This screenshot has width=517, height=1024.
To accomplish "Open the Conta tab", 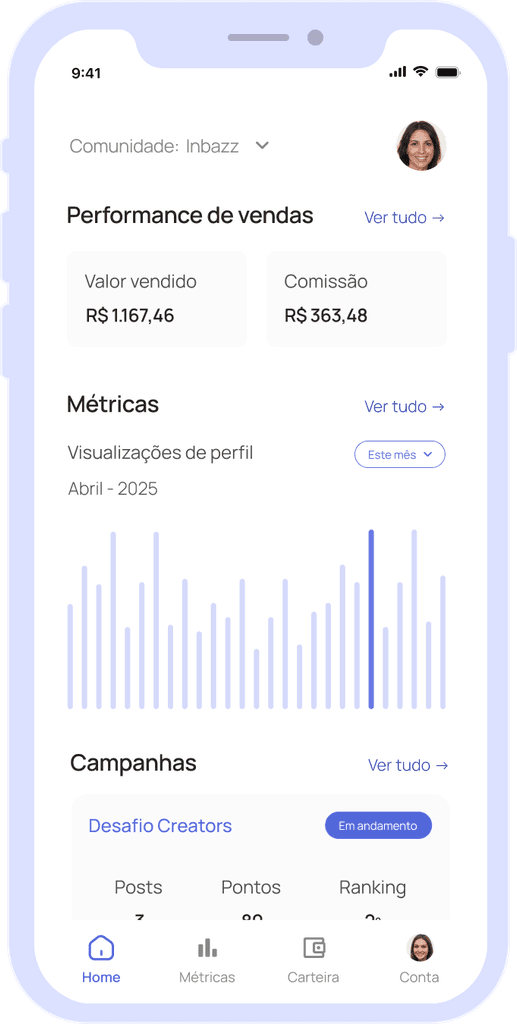I will click(x=420, y=959).
